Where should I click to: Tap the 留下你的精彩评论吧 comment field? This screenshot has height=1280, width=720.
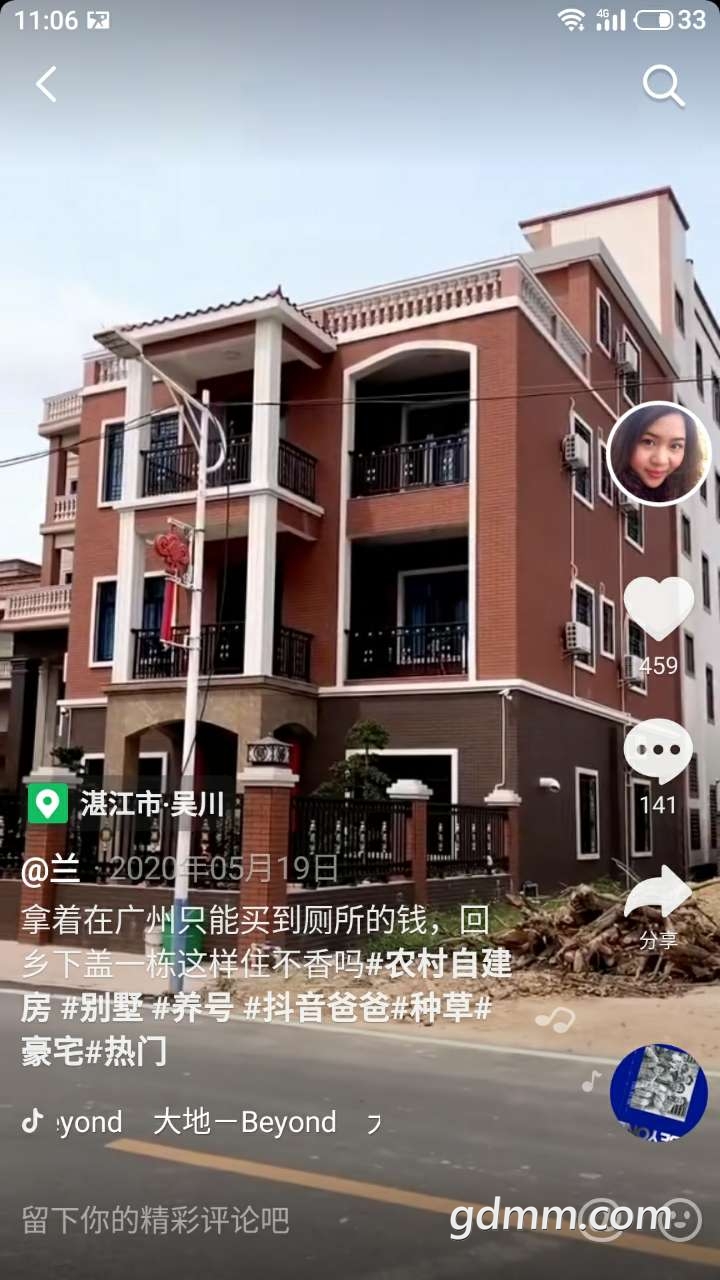coord(156,1220)
